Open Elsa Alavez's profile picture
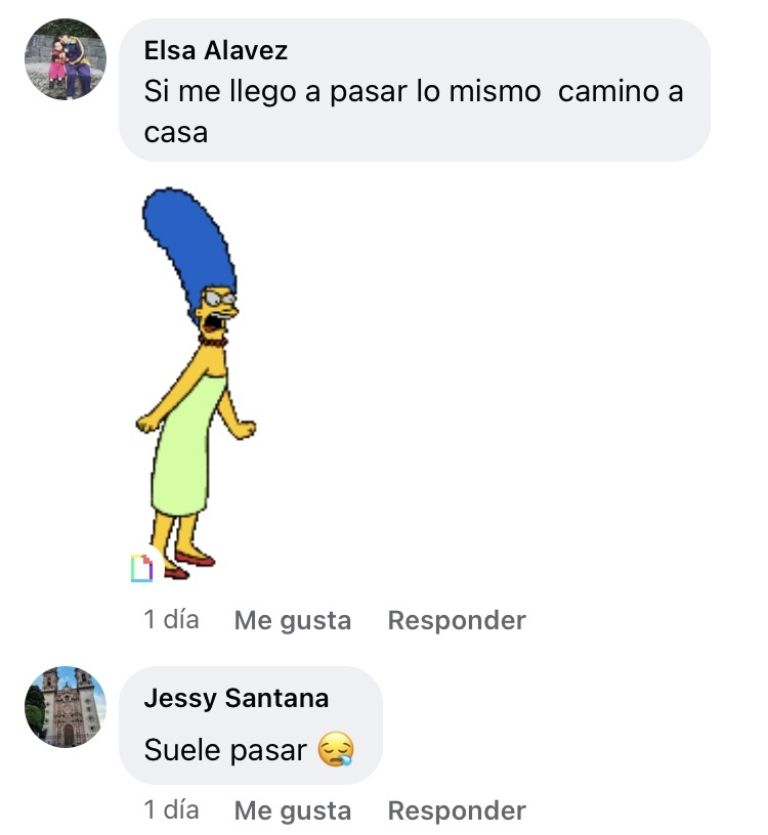The width and height of the screenshot is (768, 835). [x=65, y=59]
